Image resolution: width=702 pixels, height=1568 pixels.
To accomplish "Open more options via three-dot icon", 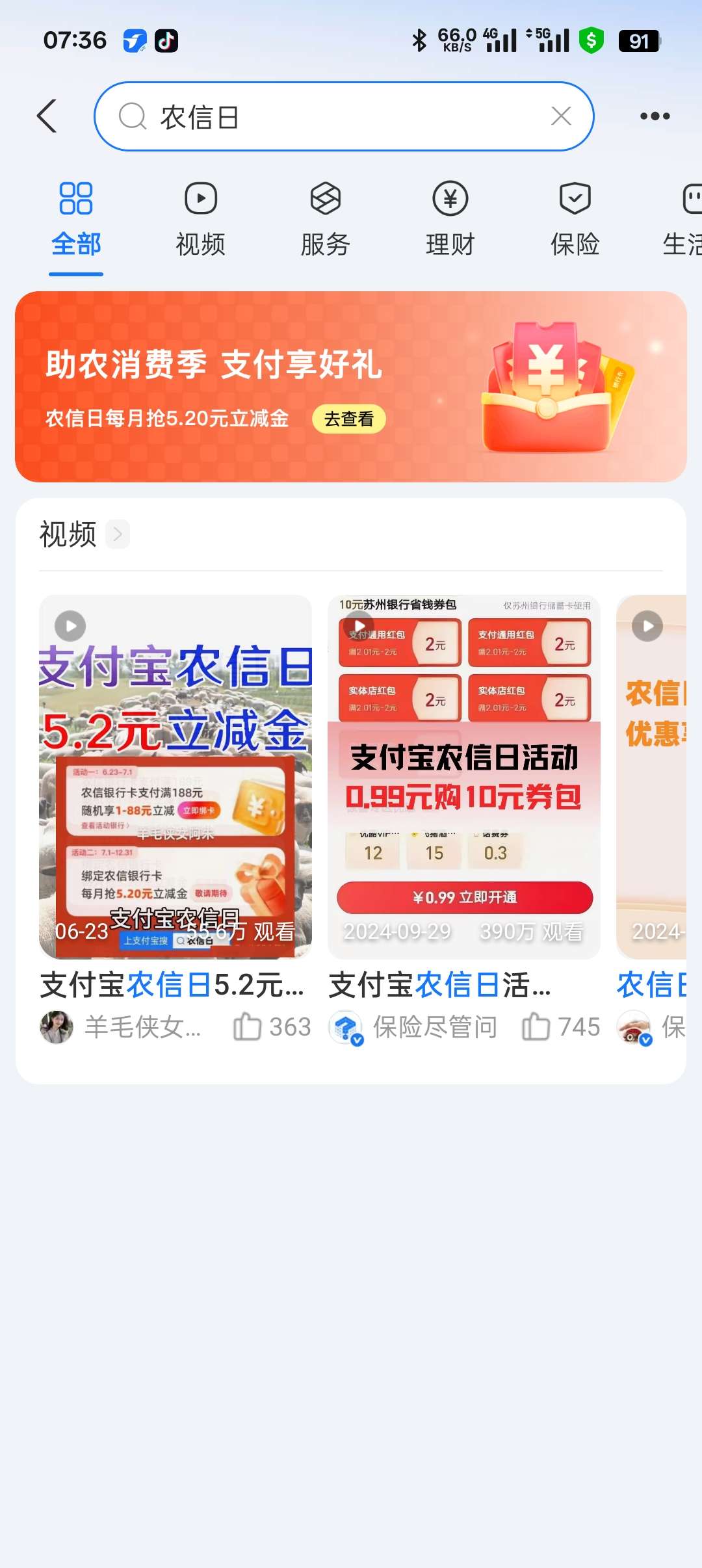I will click(x=655, y=116).
